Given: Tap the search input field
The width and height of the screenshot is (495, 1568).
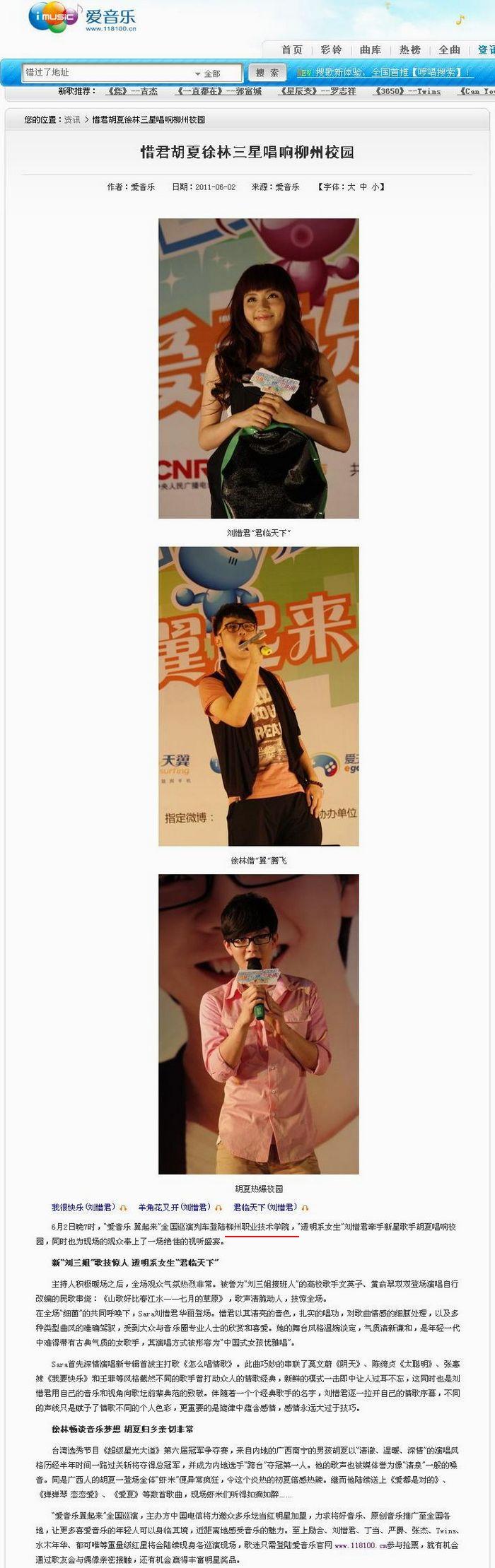Looking at the screenshot, I should tap(106, 72).
